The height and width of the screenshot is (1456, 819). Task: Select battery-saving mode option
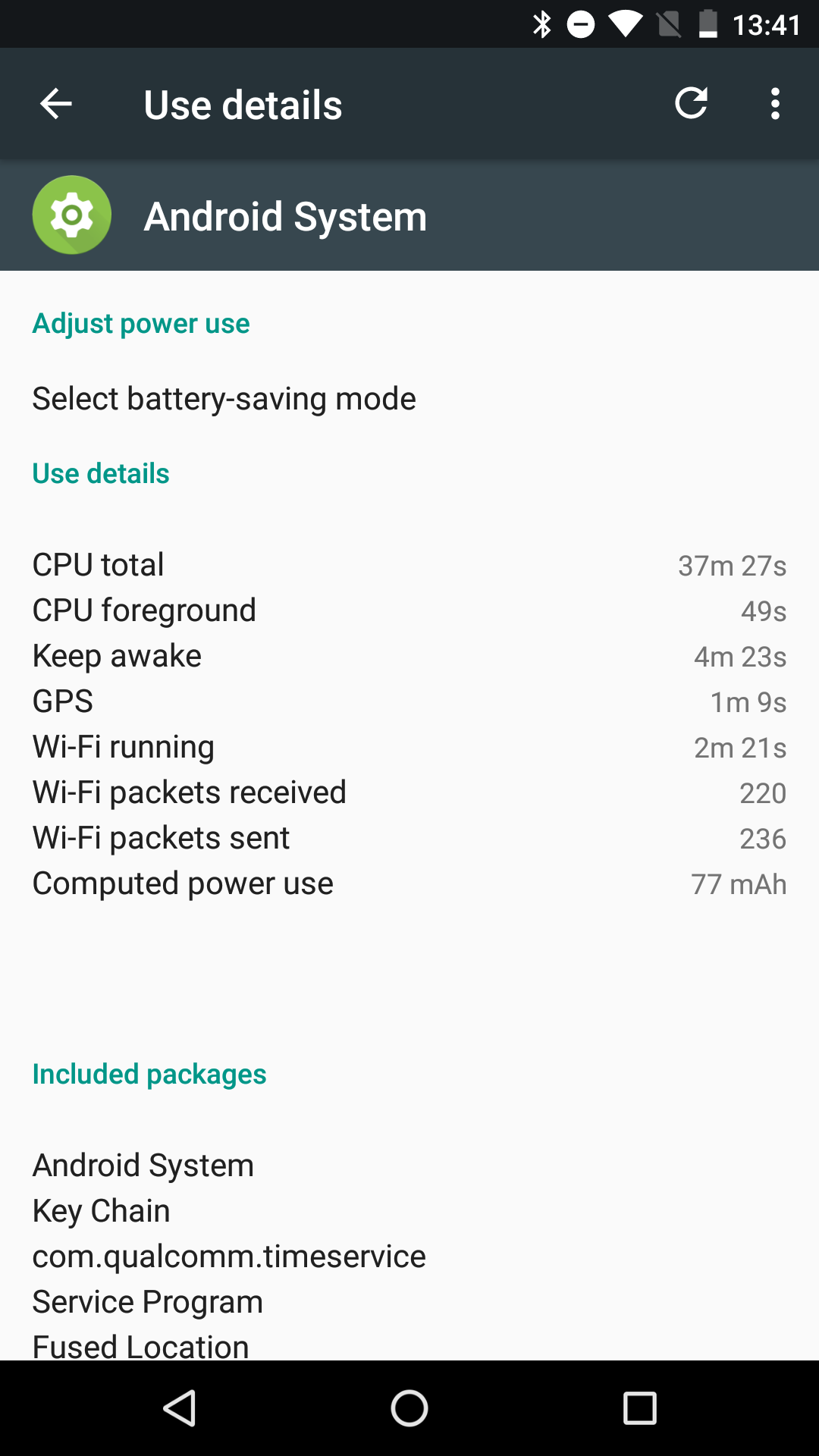click(x=224, y=397)
